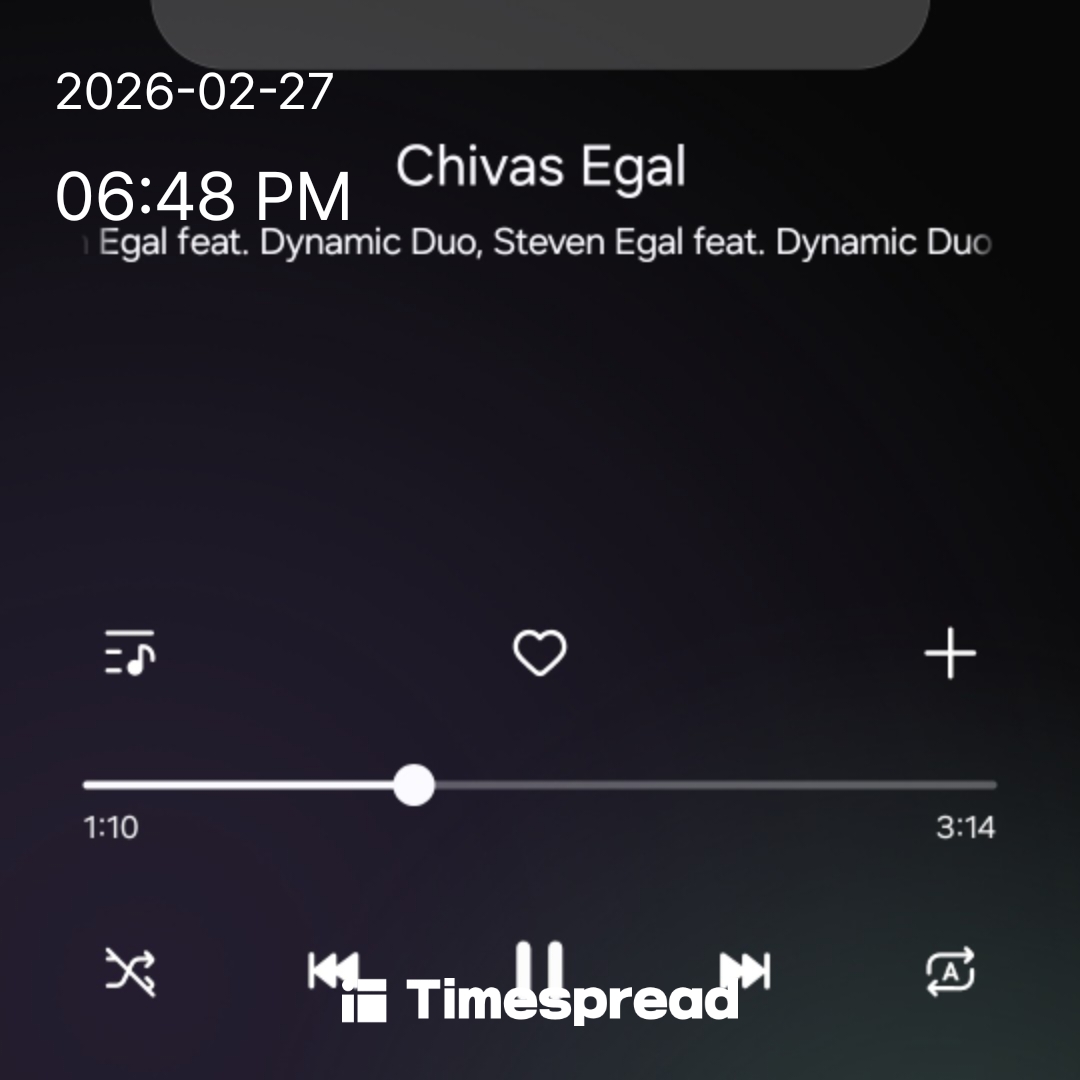Toggle shuffle playback
The width and height of the screenshot is (1080, 1080).
tap(131, 971)
